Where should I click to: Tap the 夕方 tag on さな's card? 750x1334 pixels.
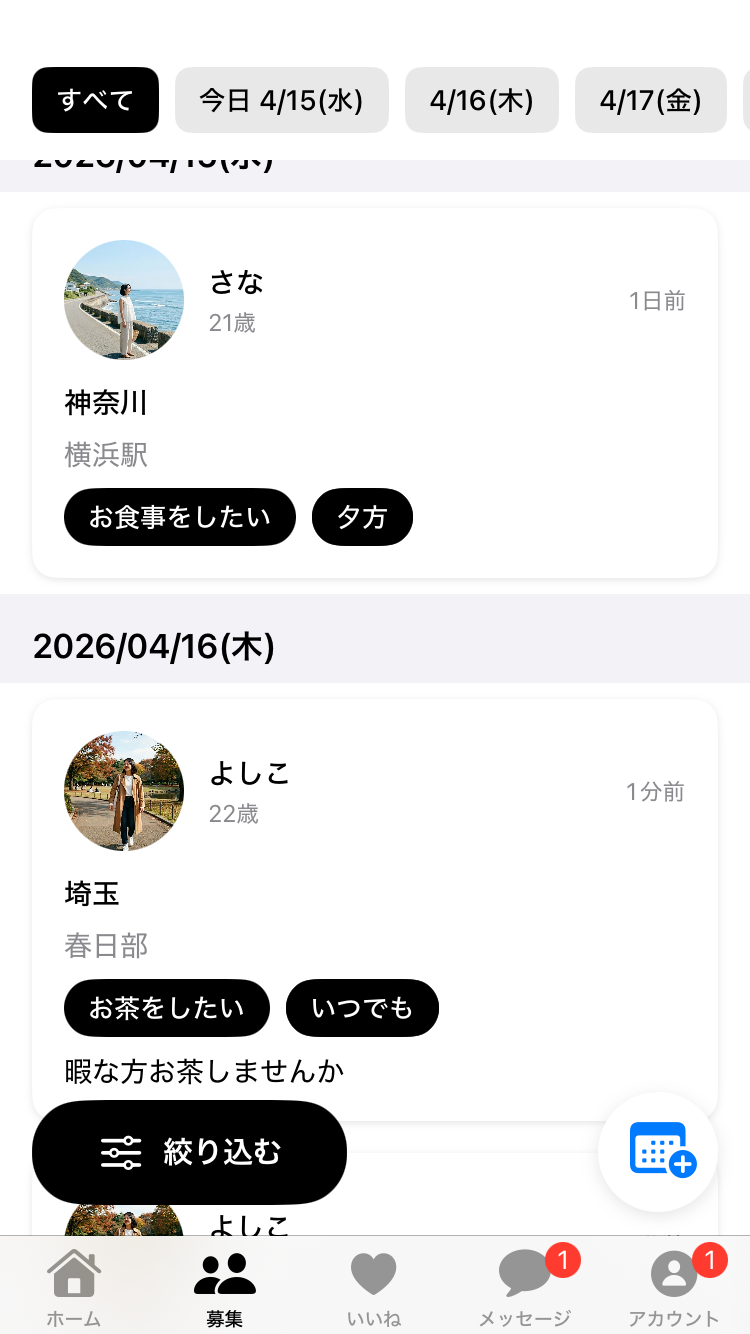362,517
